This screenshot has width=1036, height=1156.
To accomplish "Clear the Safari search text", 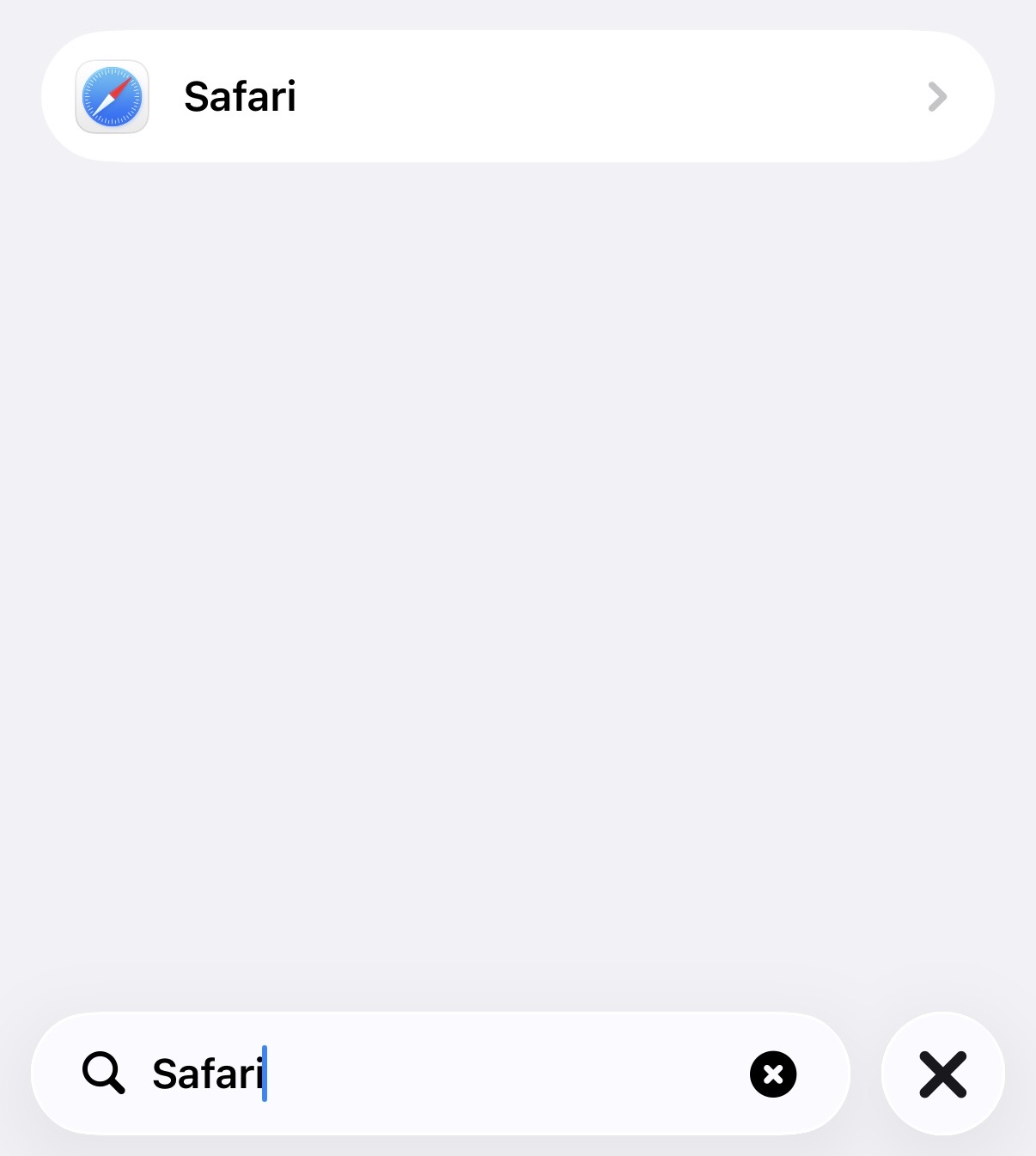I will pyautogui.click(x=773, y=1074).
